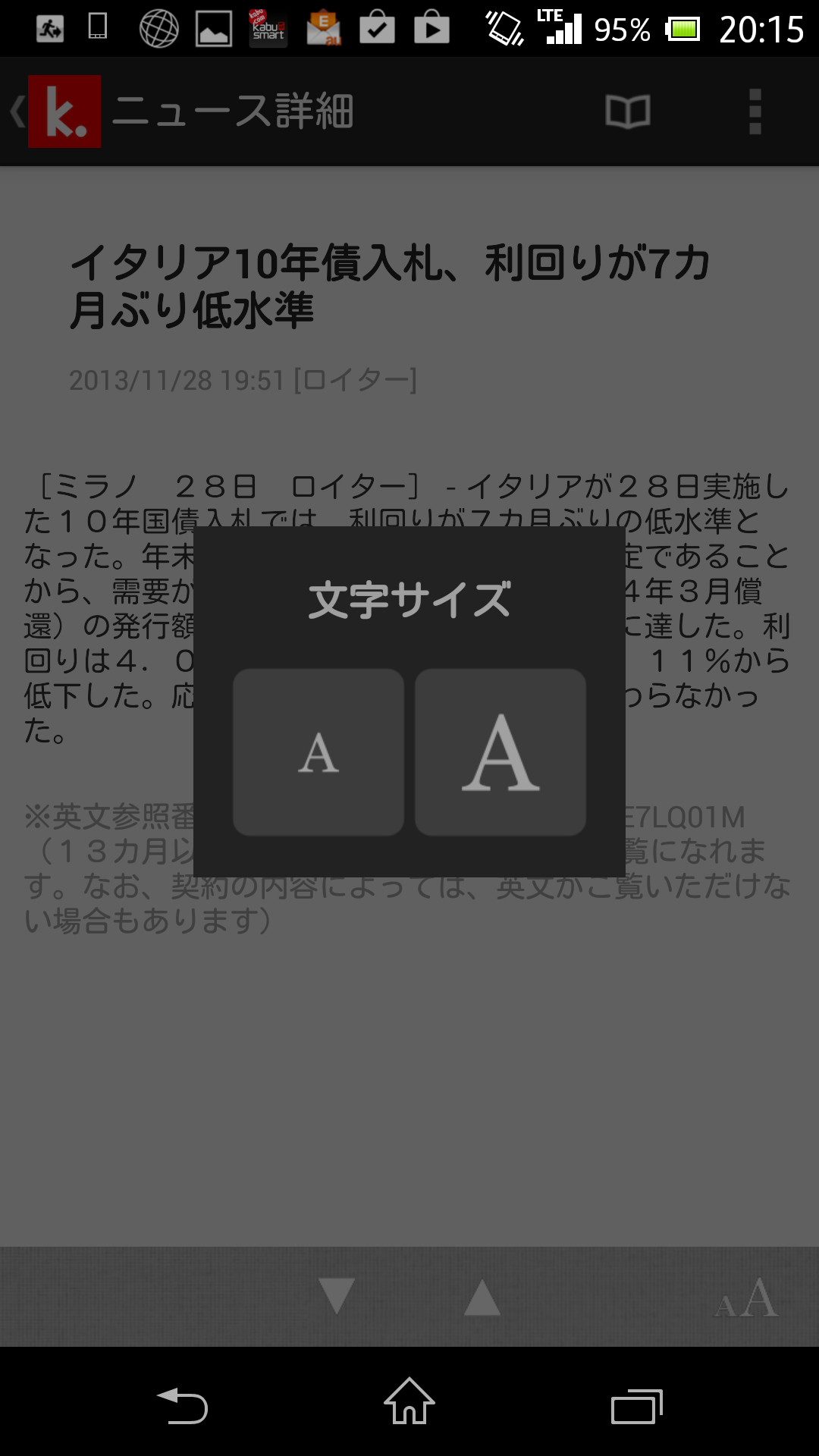The height and width of the screenshot is (1456, 819).
Task: Select the small A font size
Action: tap(318, 752)
